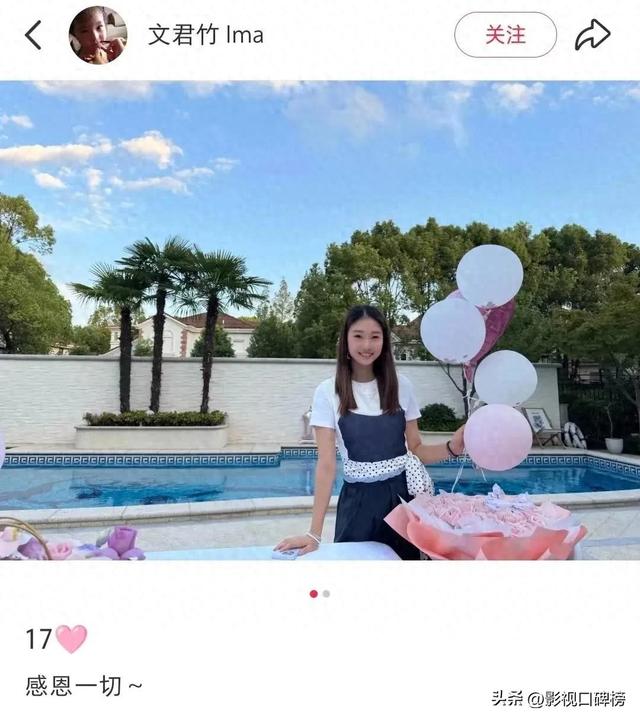This screenshot has height=721, width=640.
Task: Tap the photo page indicator dots
Action: pos(320,593)
